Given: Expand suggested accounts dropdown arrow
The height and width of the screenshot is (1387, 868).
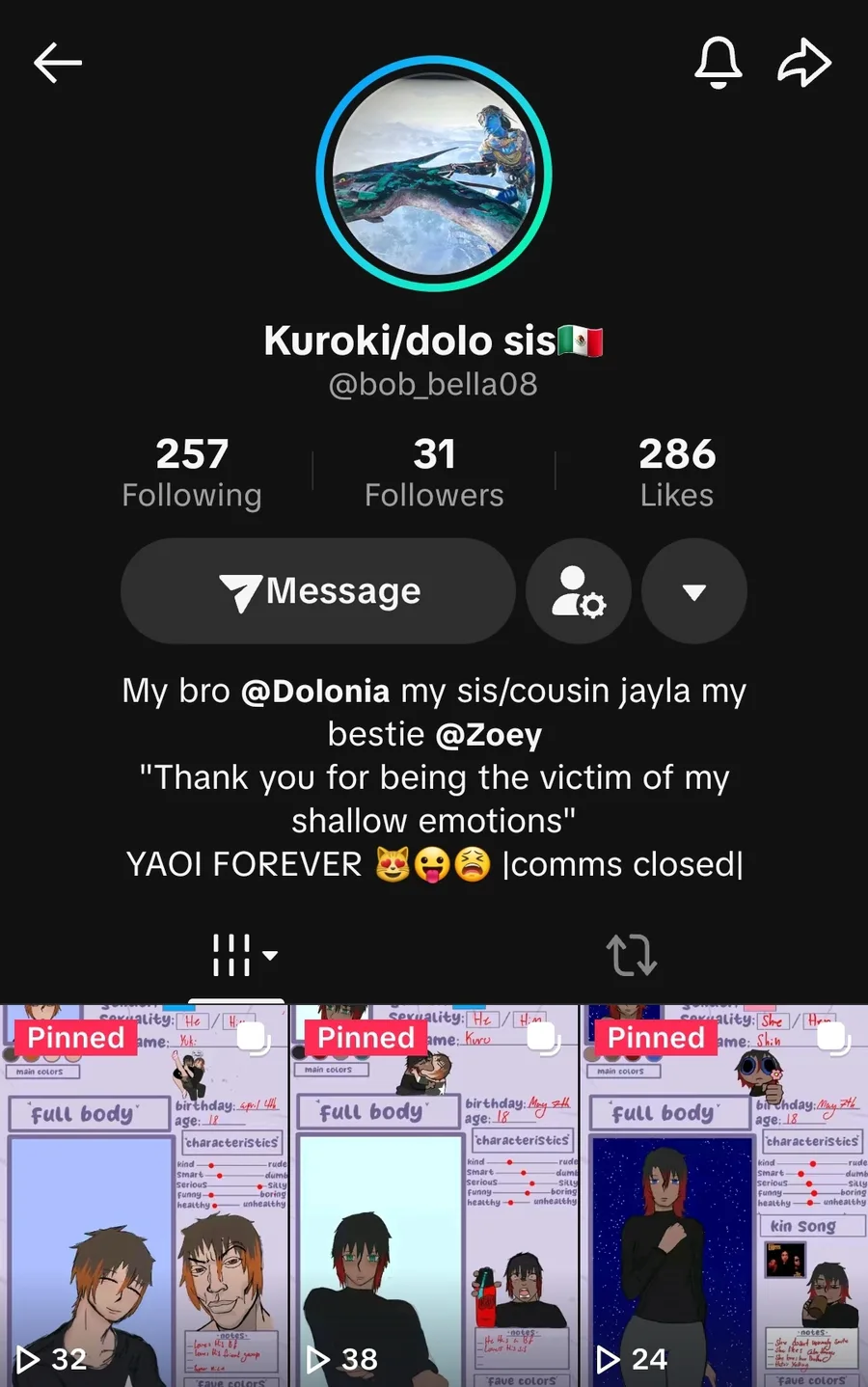Looking at the screenshot, I should click(694, 591).
